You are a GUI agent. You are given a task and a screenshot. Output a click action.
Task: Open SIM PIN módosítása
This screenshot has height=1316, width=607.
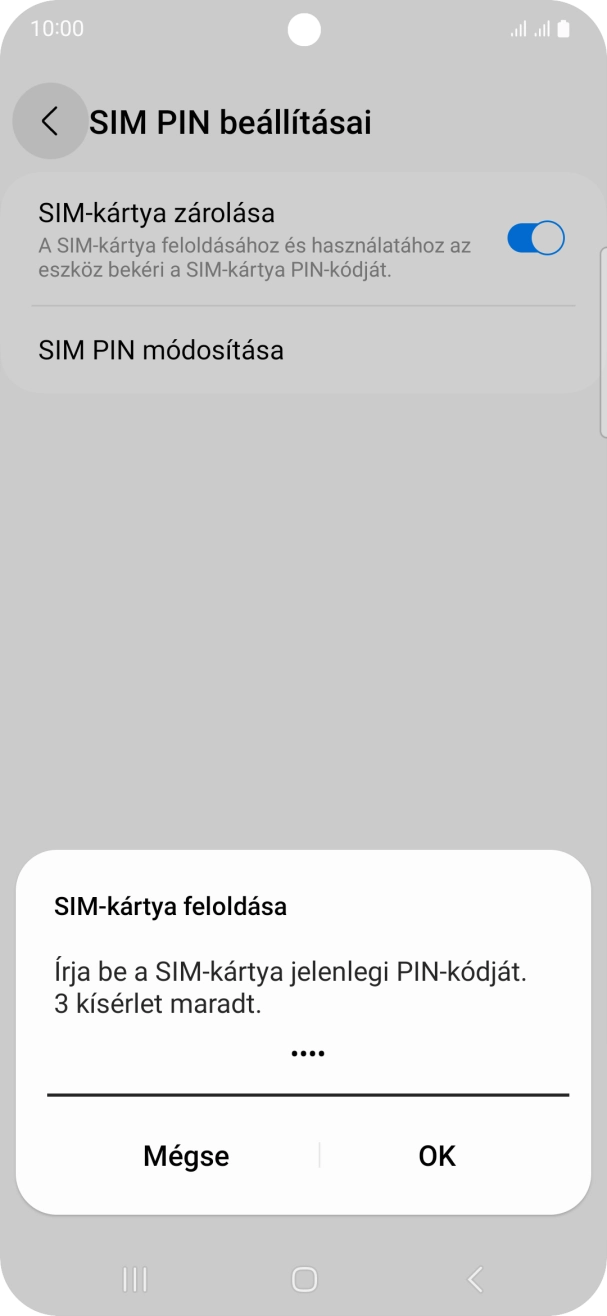(x=161, y=350)
